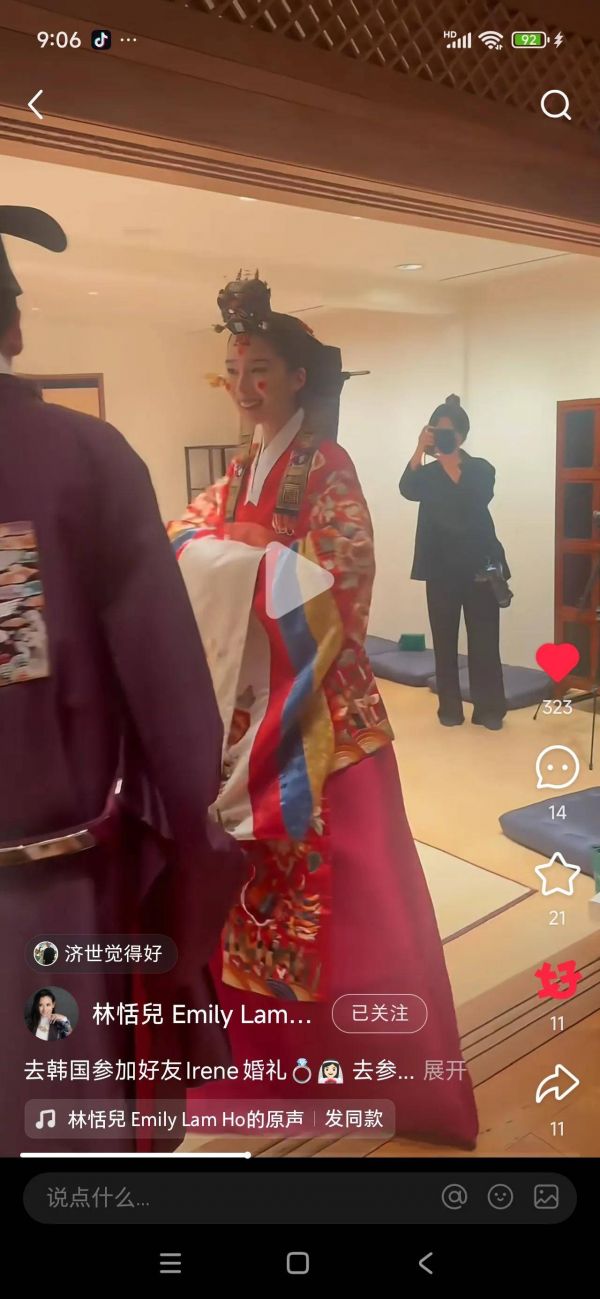Viewport: 600px width, 1299px height.
Task: Share this video via arrow icon
Action: (x=557, y=1084)
